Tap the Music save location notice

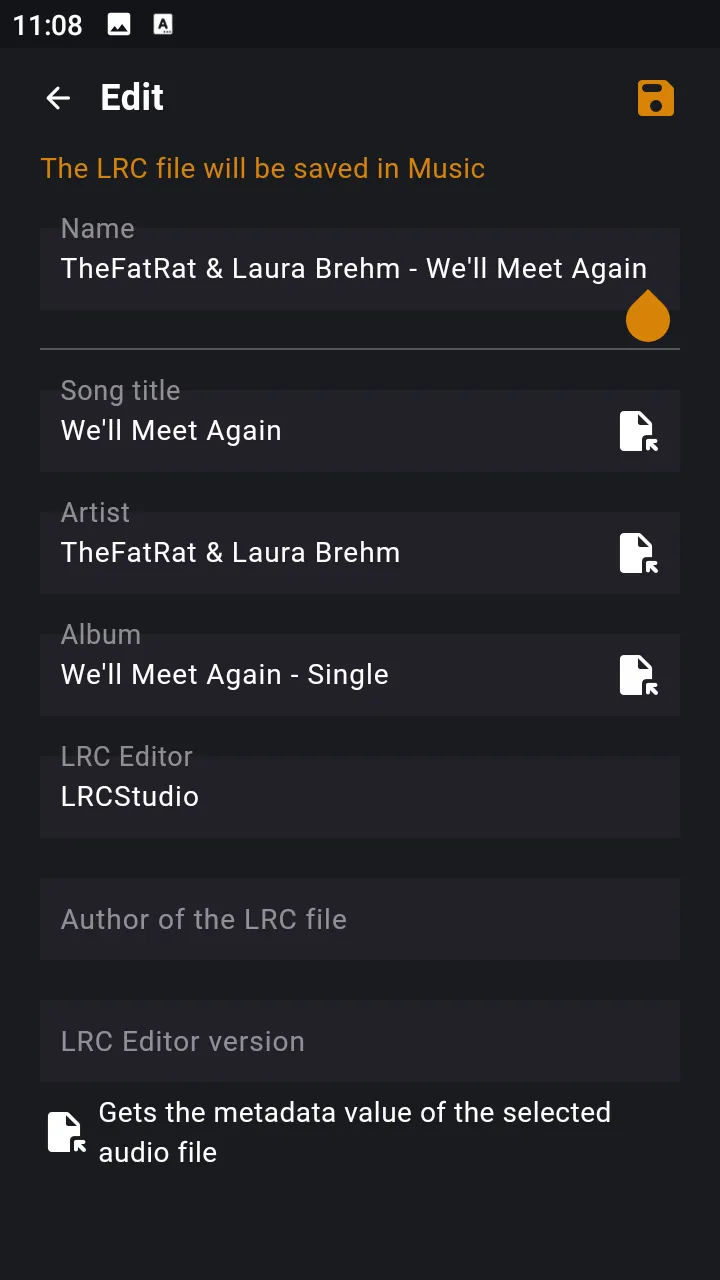coord(262,168)
